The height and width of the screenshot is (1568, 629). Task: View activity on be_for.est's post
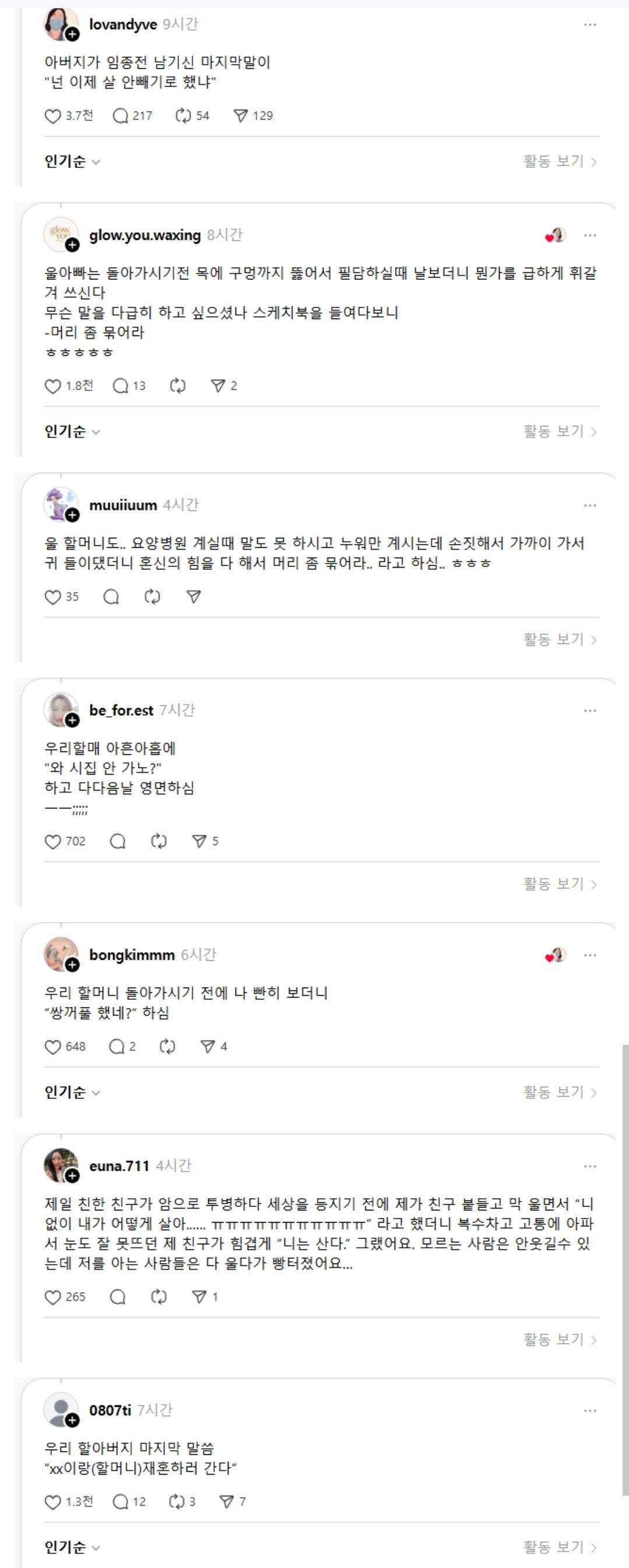(559, 883)
